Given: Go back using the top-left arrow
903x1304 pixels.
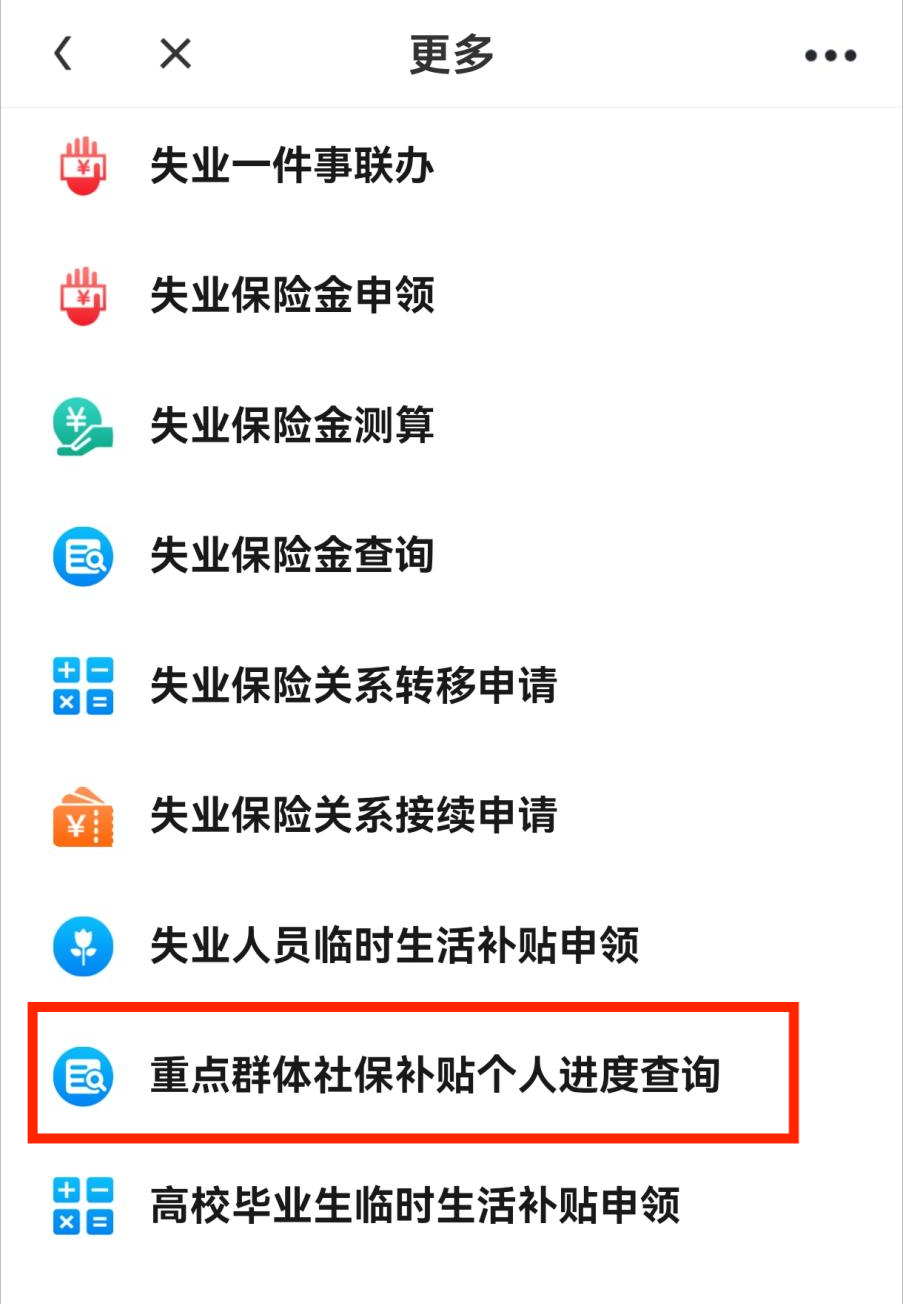Looking at the screenshot, I should click(x=63, y=54).
